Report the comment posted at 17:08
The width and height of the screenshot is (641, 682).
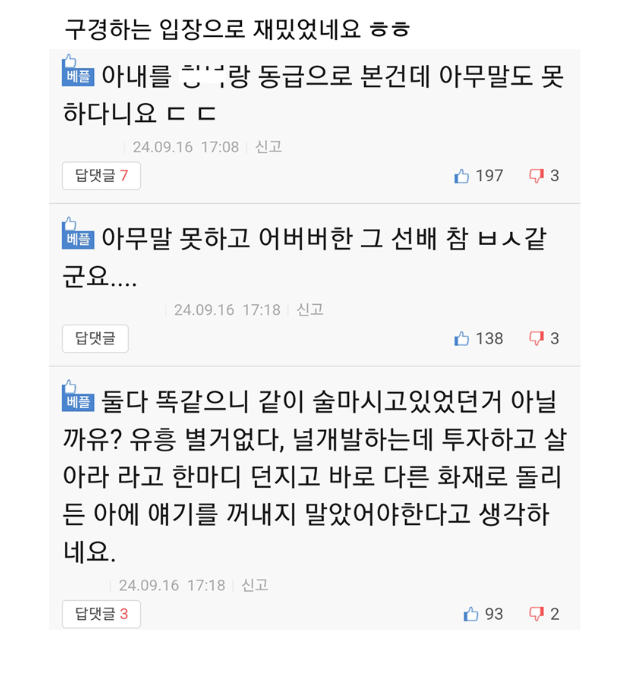(268, 147)
